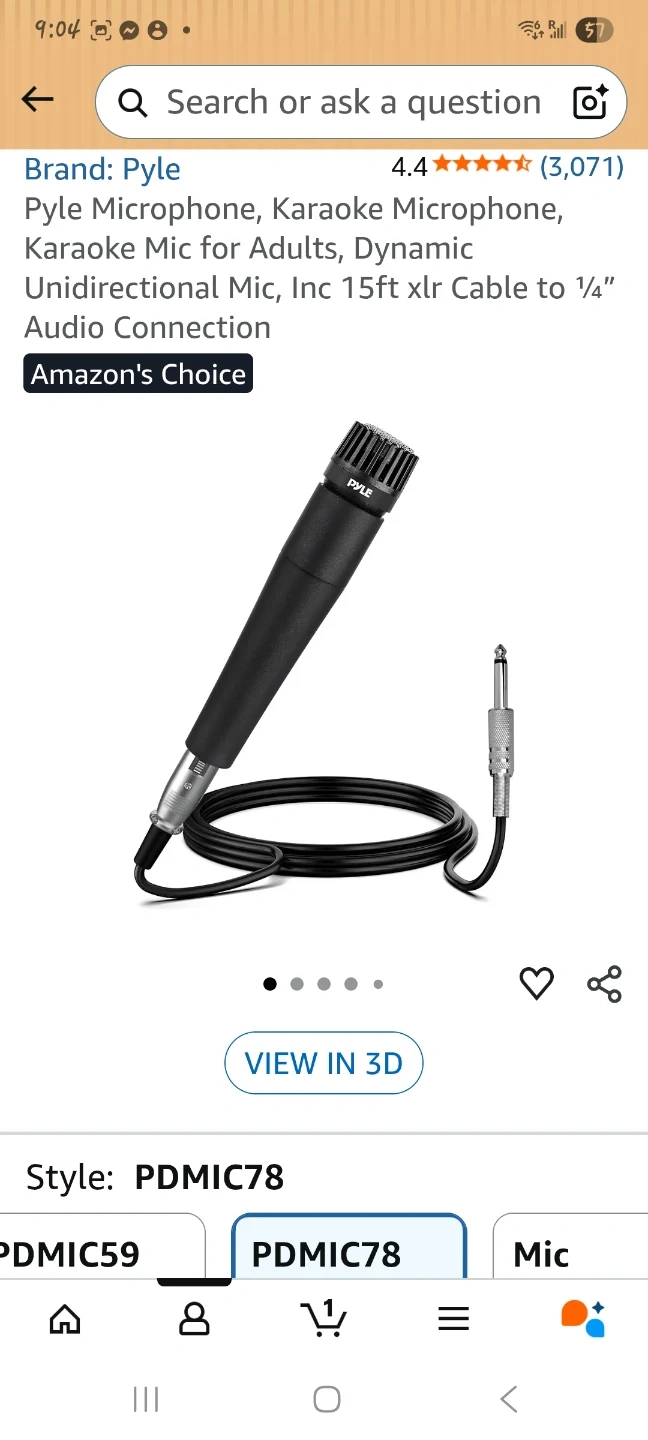View the 3,071 customer ratings

581,166
